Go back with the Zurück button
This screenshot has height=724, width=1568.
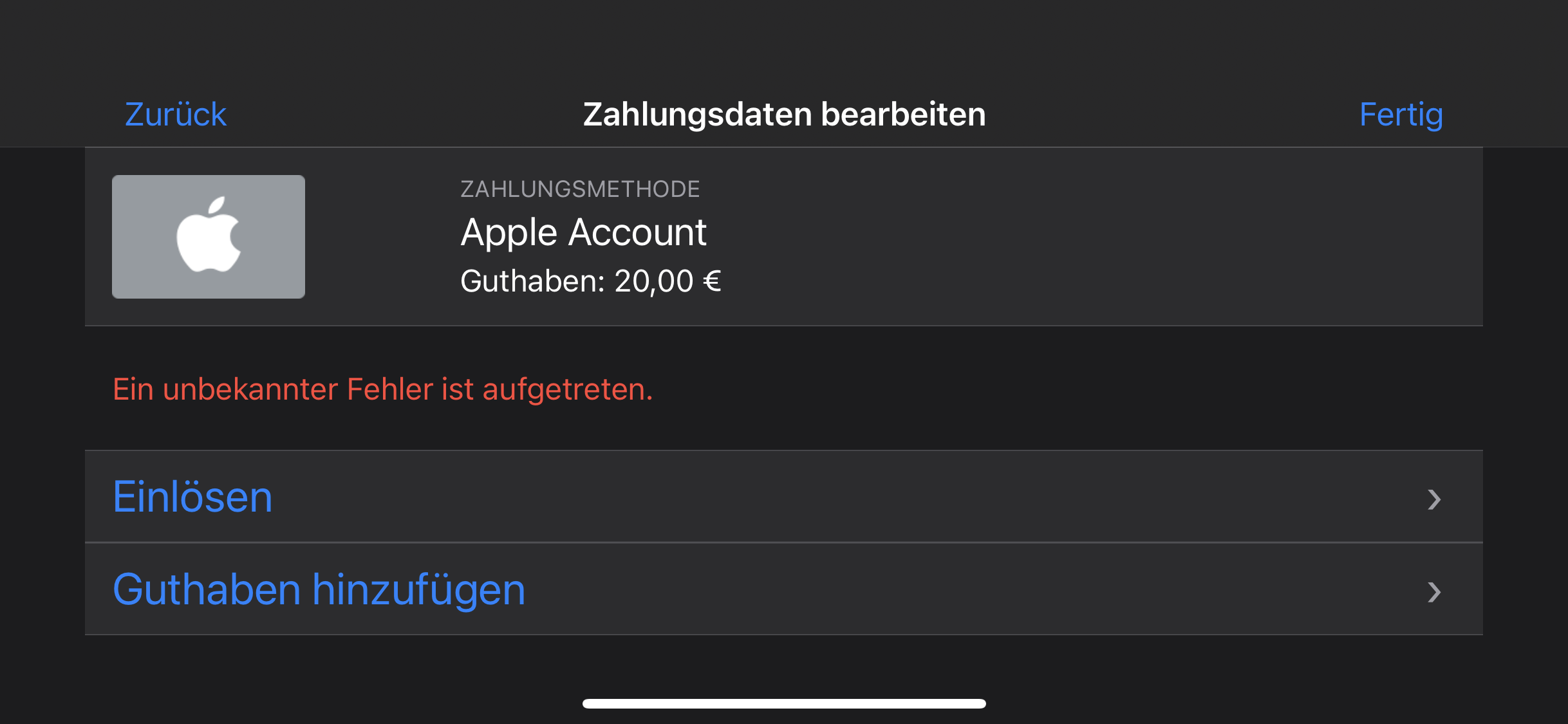(176, 115)
